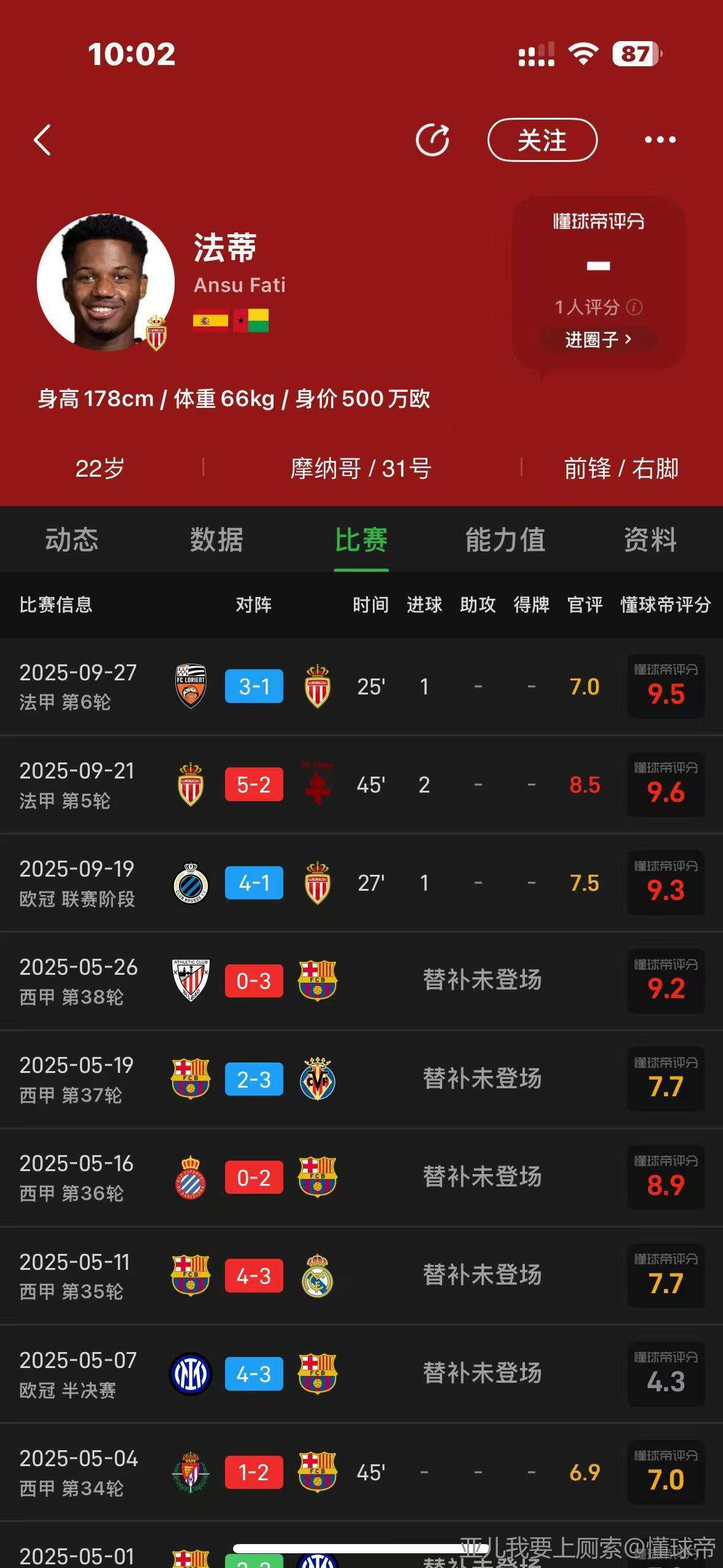Tap the refresh icon beside 关注
The width and height of the screenshot is (723, 1568).
click(432, 140)
